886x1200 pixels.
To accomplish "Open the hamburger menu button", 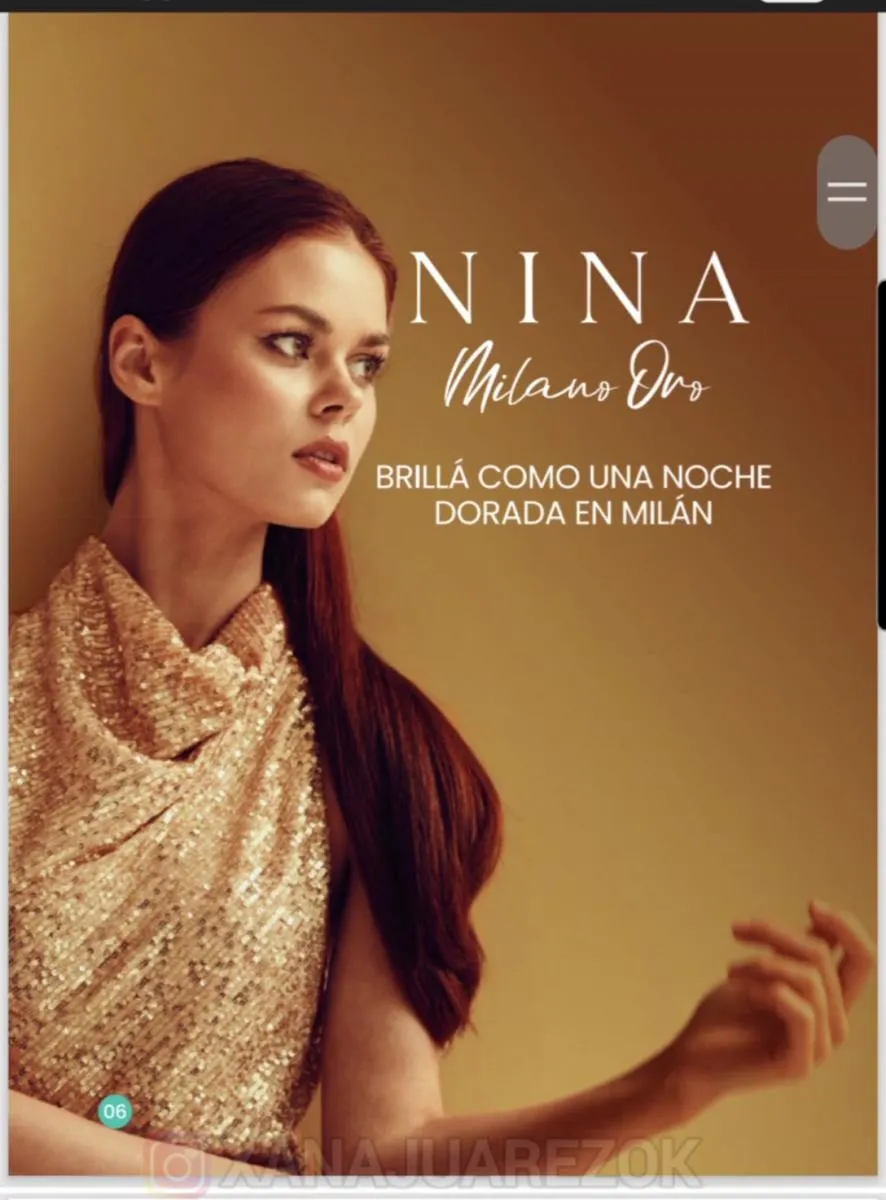I will coord(847,192).
